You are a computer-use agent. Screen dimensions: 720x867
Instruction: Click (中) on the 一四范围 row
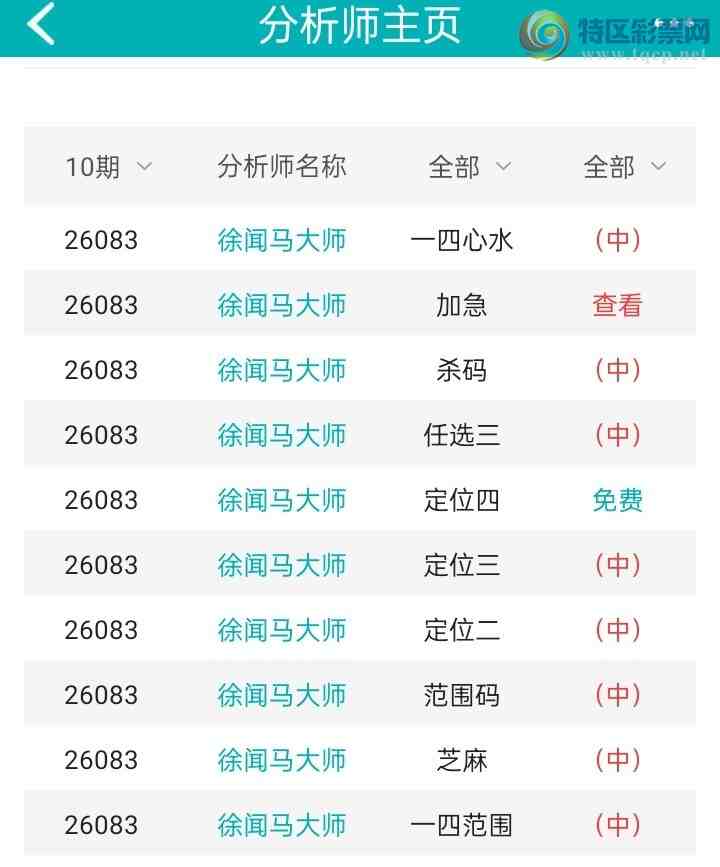(x=617, y=825)
